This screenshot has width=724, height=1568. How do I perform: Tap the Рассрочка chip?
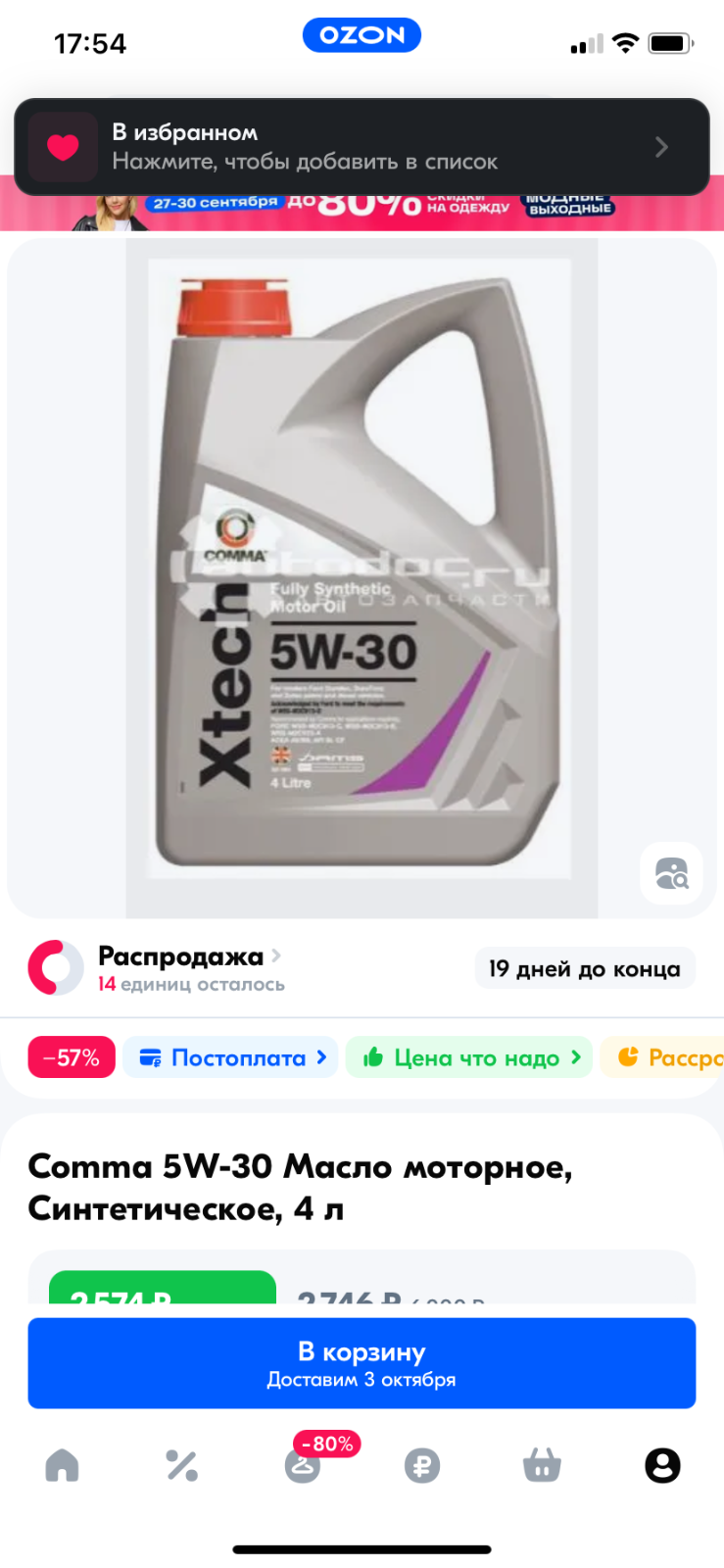[663, 1057]
